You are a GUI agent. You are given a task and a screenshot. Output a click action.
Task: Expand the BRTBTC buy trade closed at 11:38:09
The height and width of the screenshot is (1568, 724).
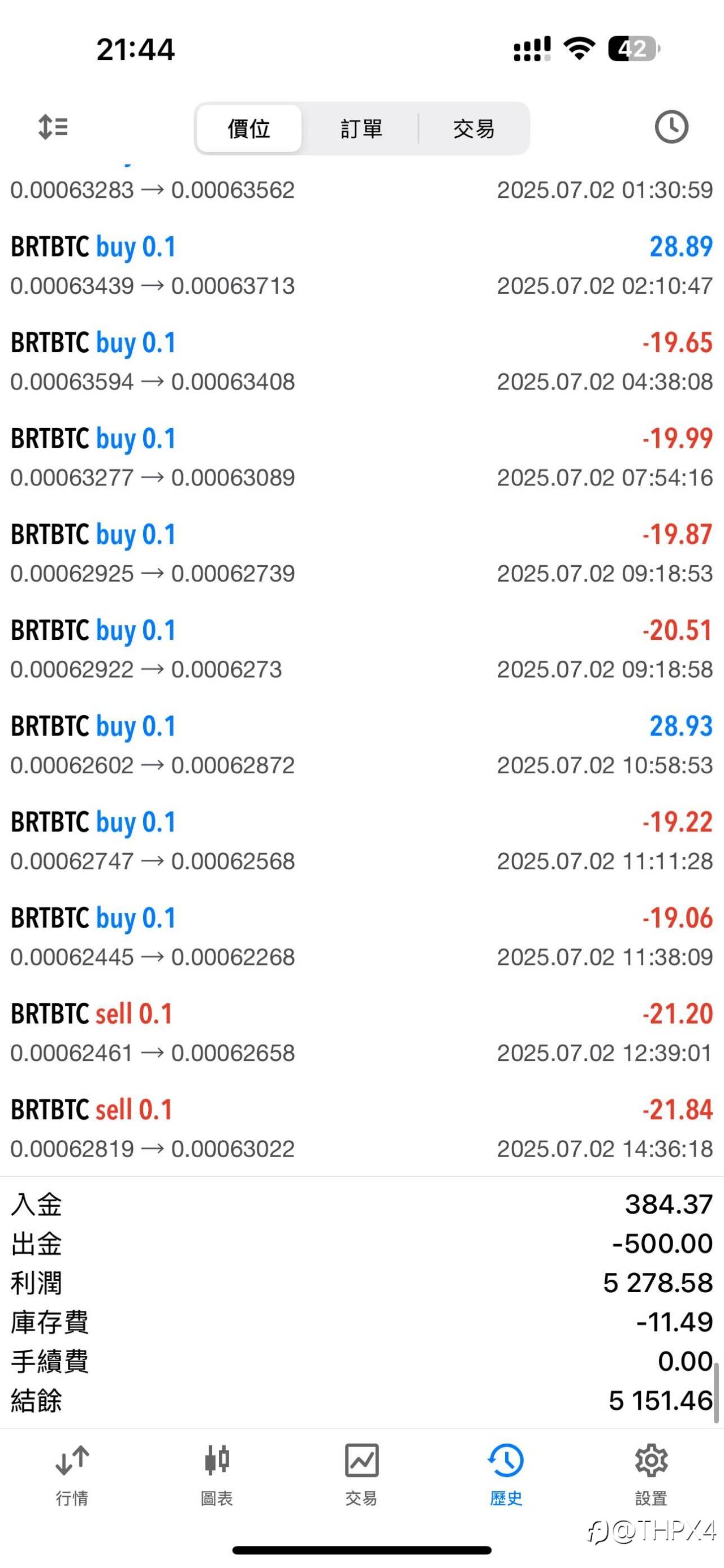point(361,937)
